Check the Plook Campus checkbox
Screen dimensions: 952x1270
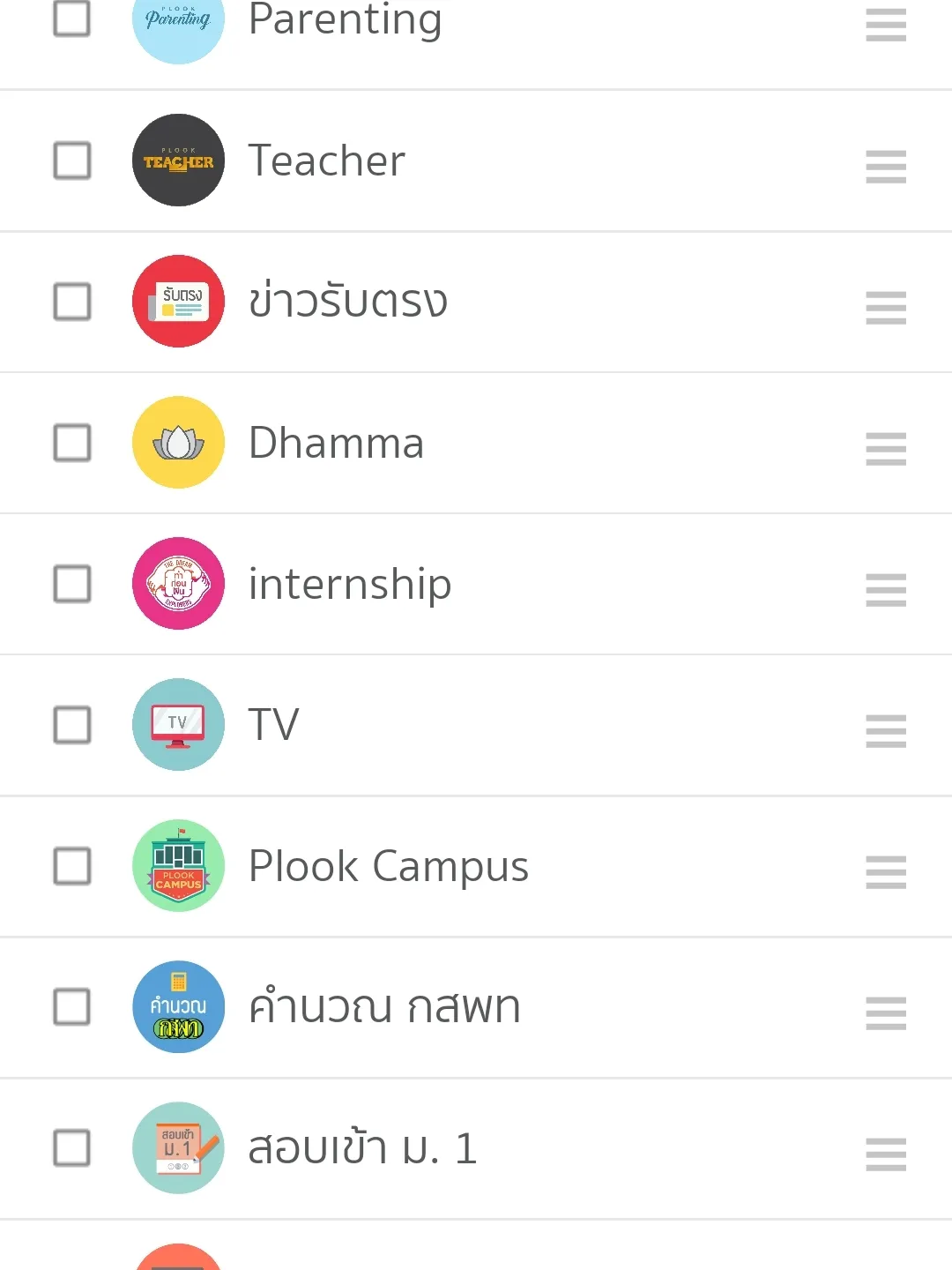click(x=72, y=866)
